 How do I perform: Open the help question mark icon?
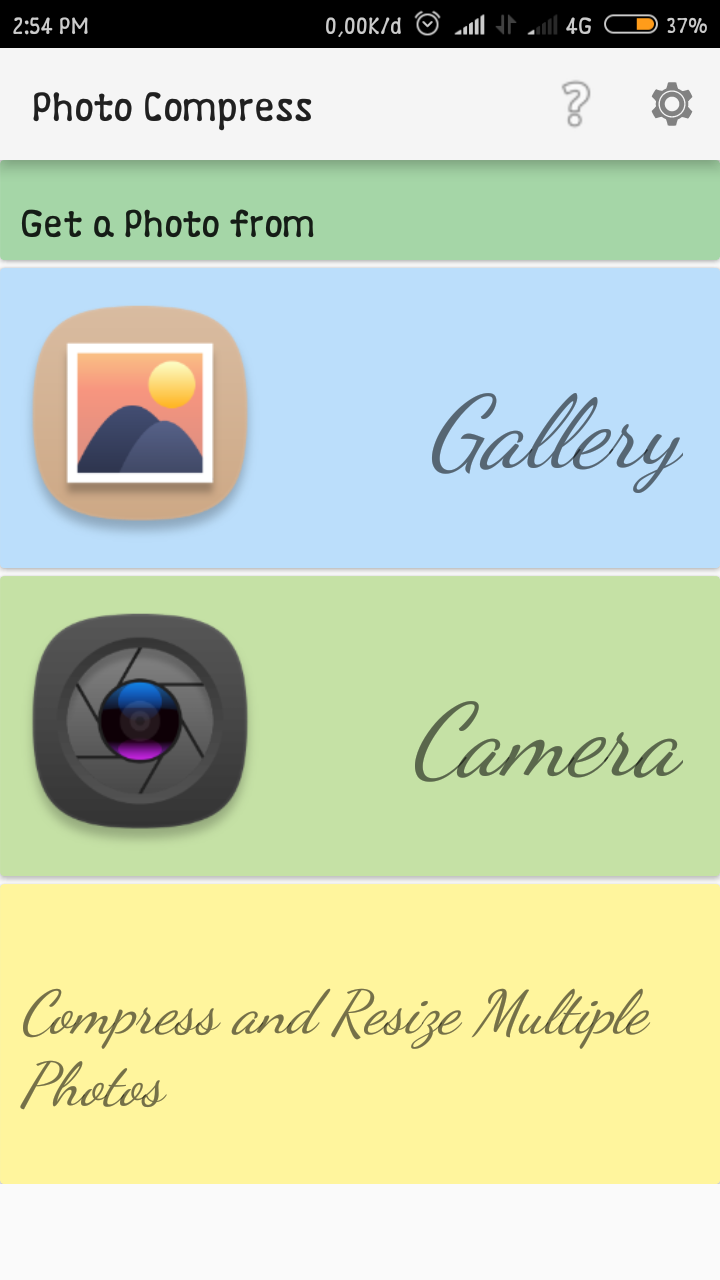point(575,105)
